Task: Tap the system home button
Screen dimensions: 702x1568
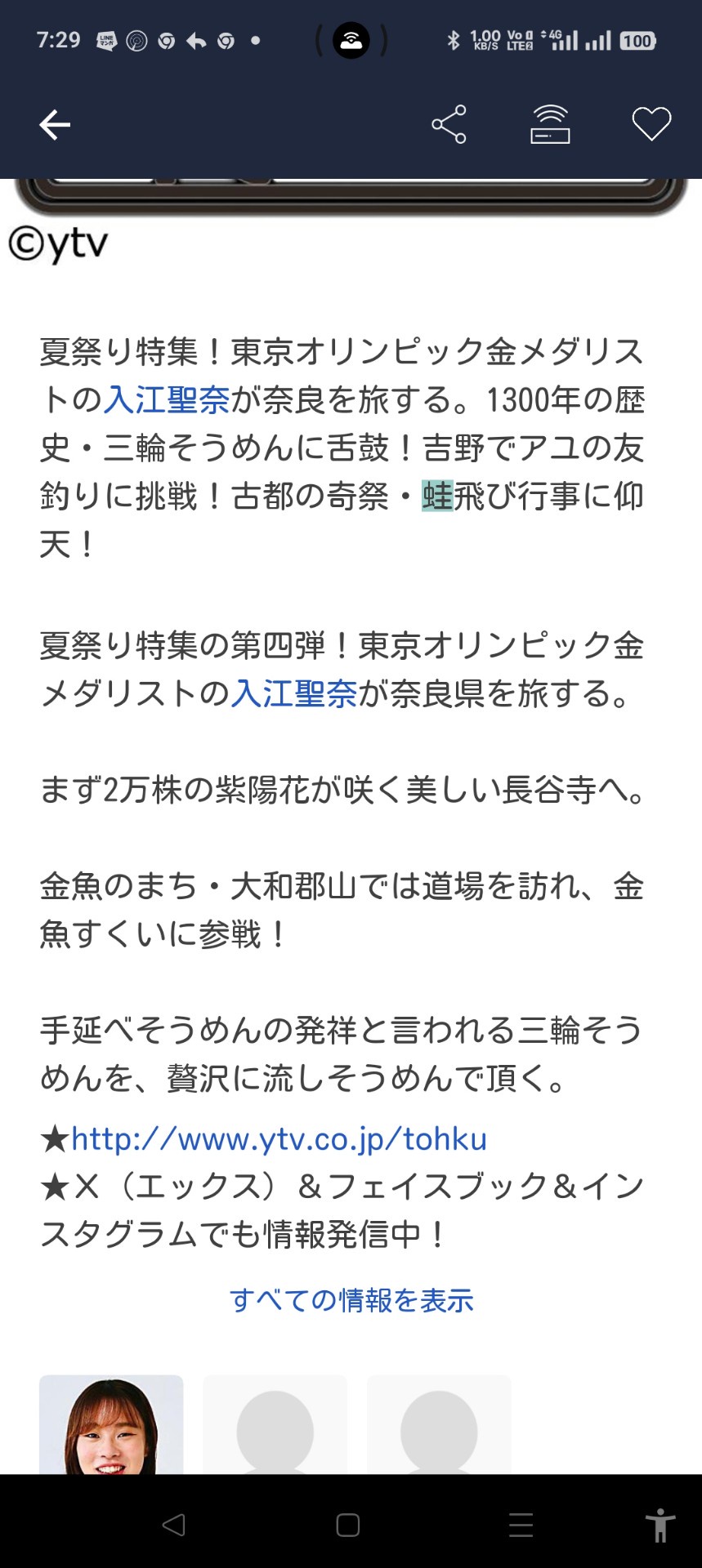Action: pos(348,1525)
